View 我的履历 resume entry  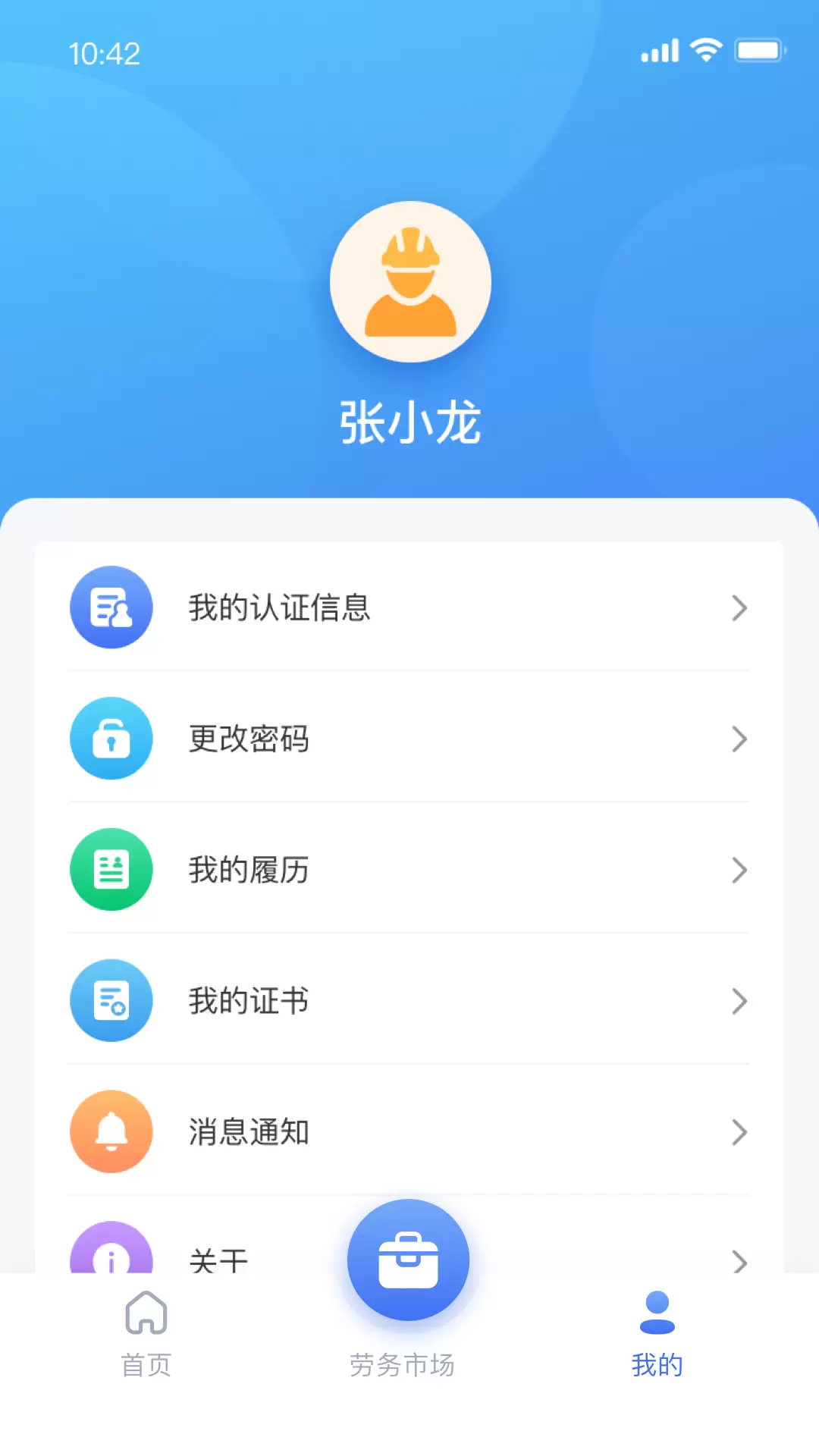(x=409, y=870)
